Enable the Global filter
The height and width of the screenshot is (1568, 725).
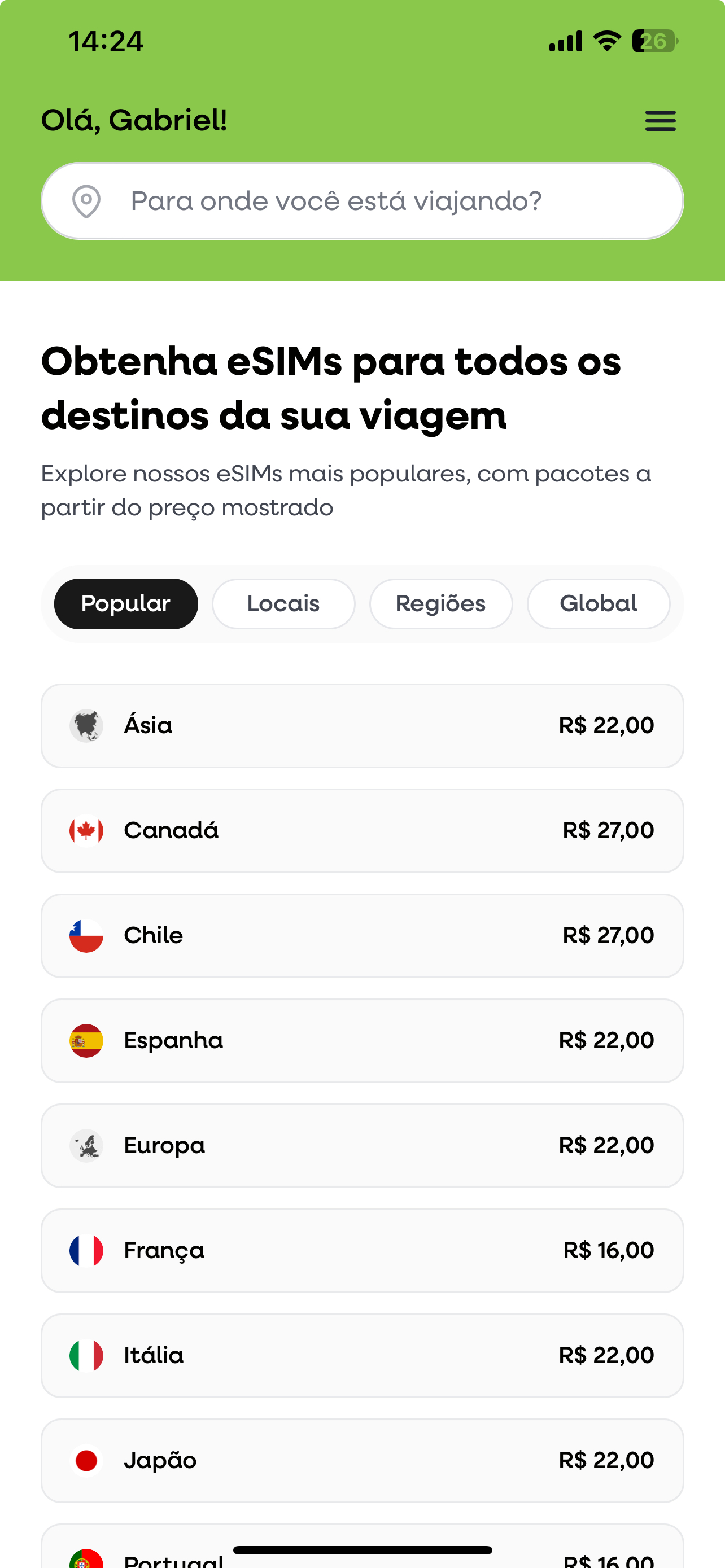point(599,603)
